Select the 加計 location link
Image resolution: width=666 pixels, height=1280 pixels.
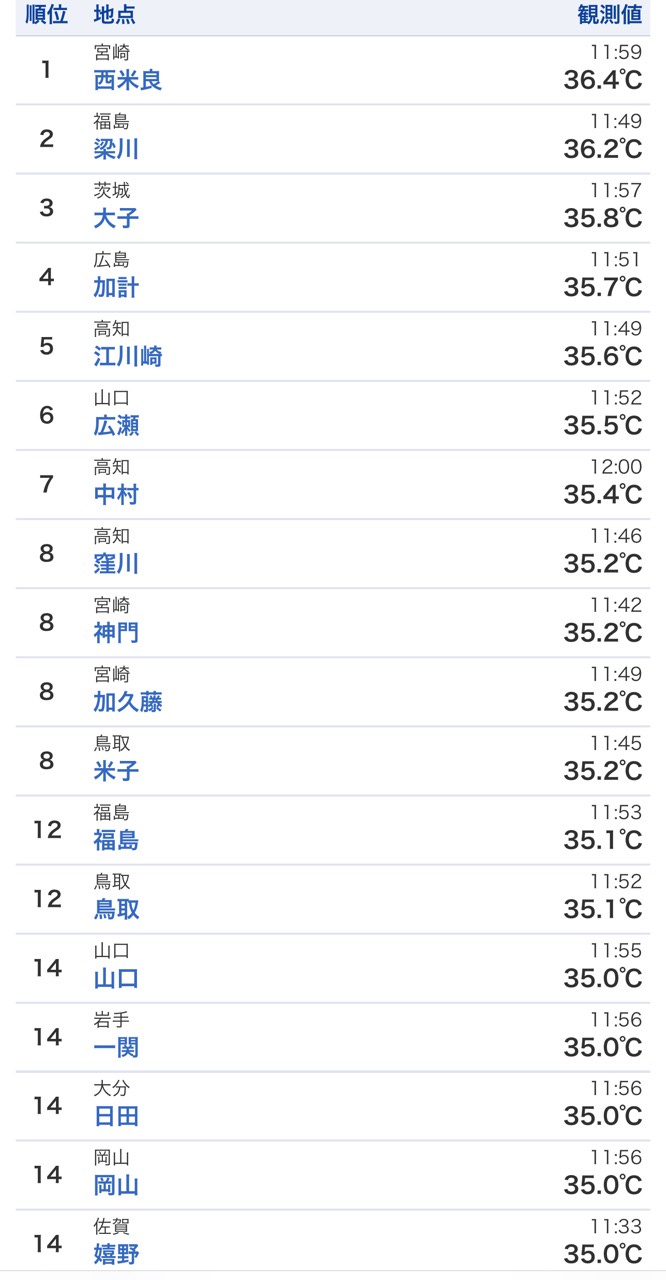click(116, 287)
